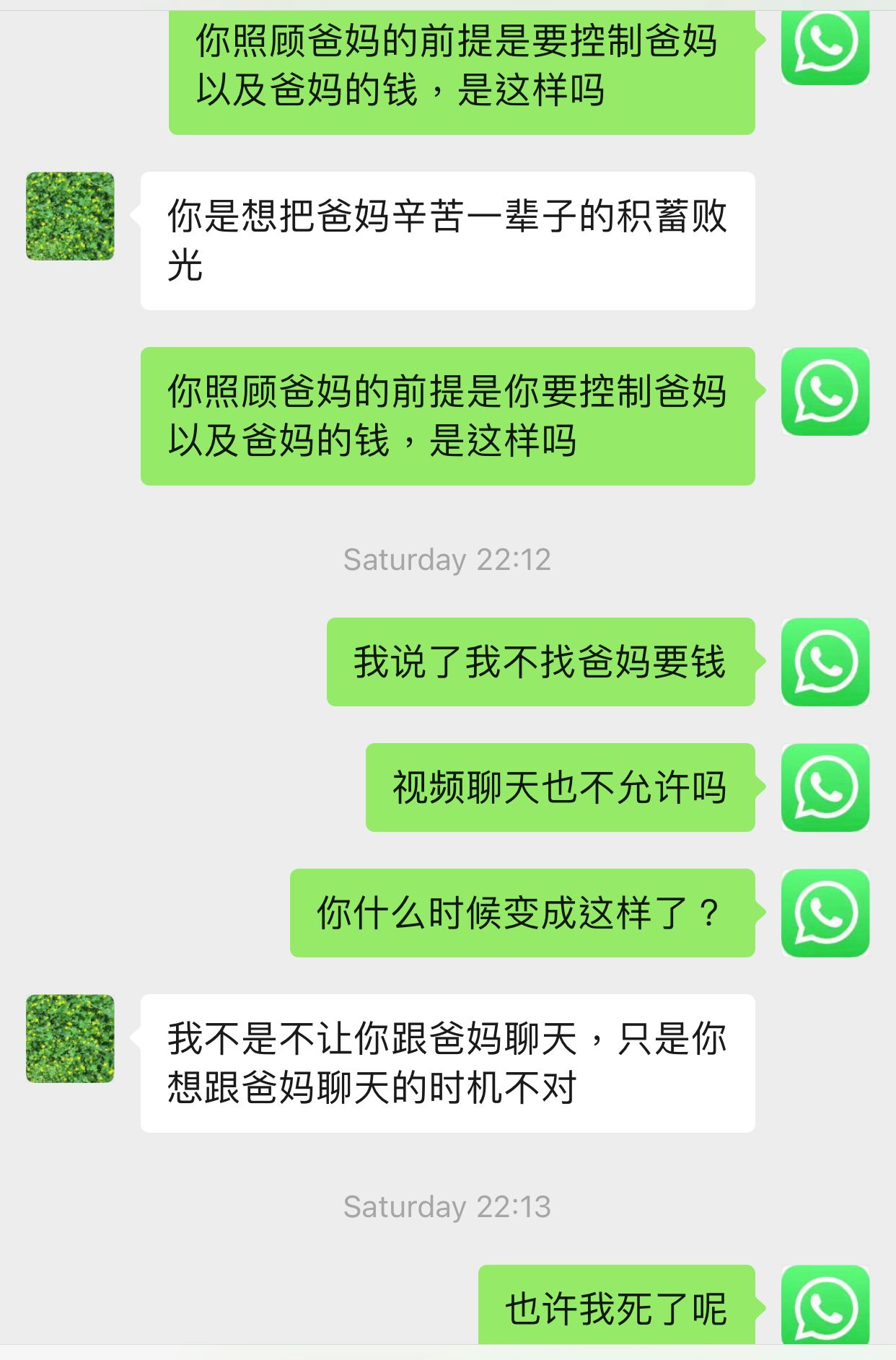Open avatar next to '也许我死了呢' message
Viewport: 896px width, 1360px height.
point(825,1304)
